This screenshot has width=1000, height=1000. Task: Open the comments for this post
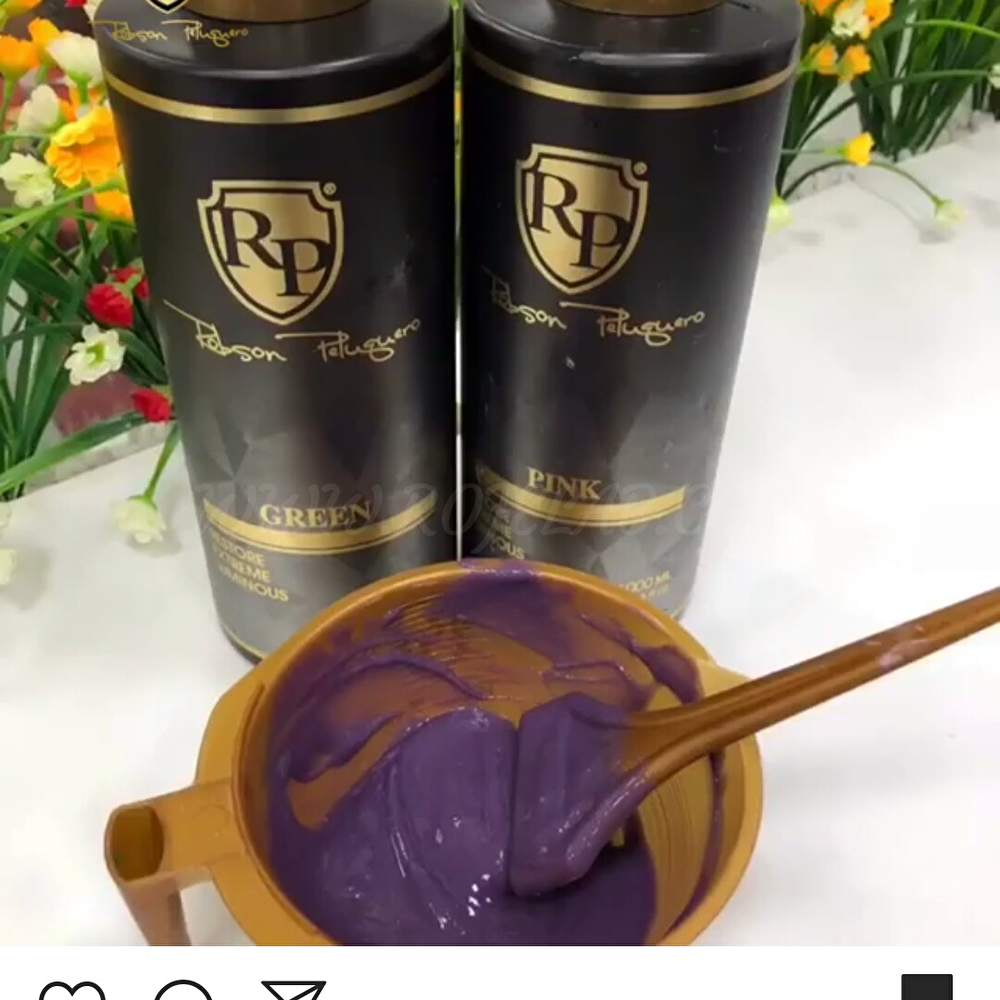(183, 991)
